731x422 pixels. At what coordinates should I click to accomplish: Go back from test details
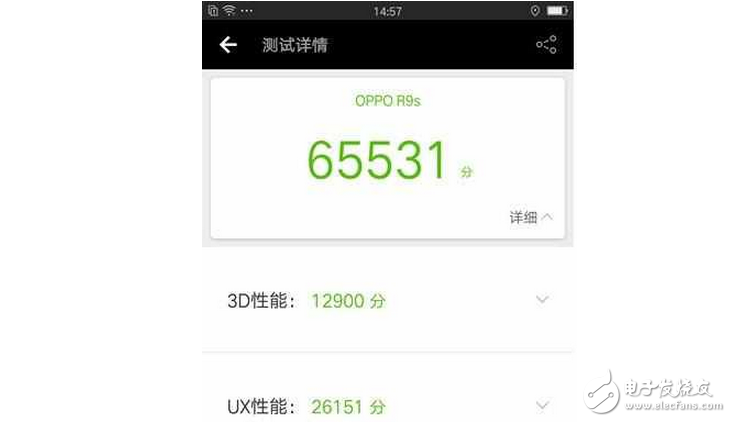pyautogui.click(x=228, y=45)
